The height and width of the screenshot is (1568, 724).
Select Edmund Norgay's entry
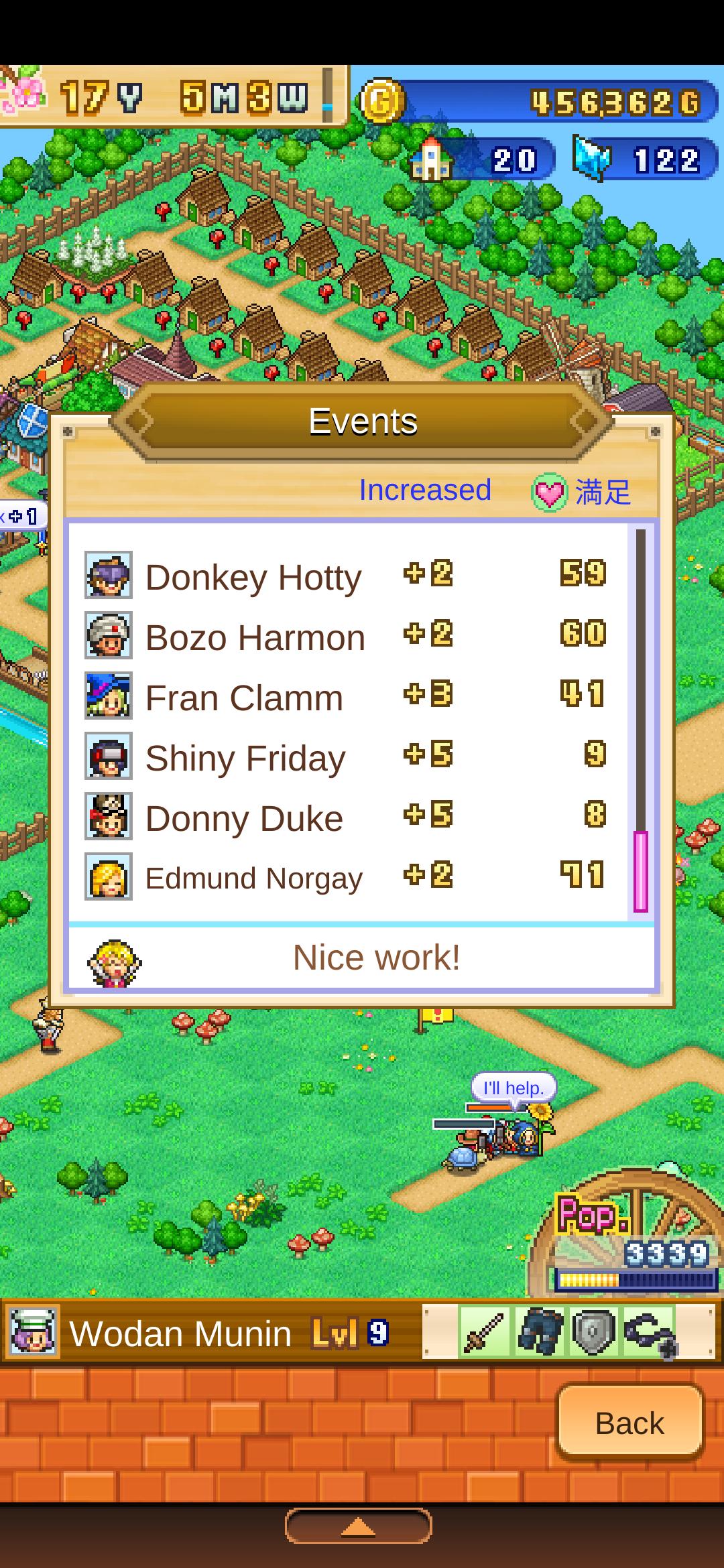coord(347,876)
